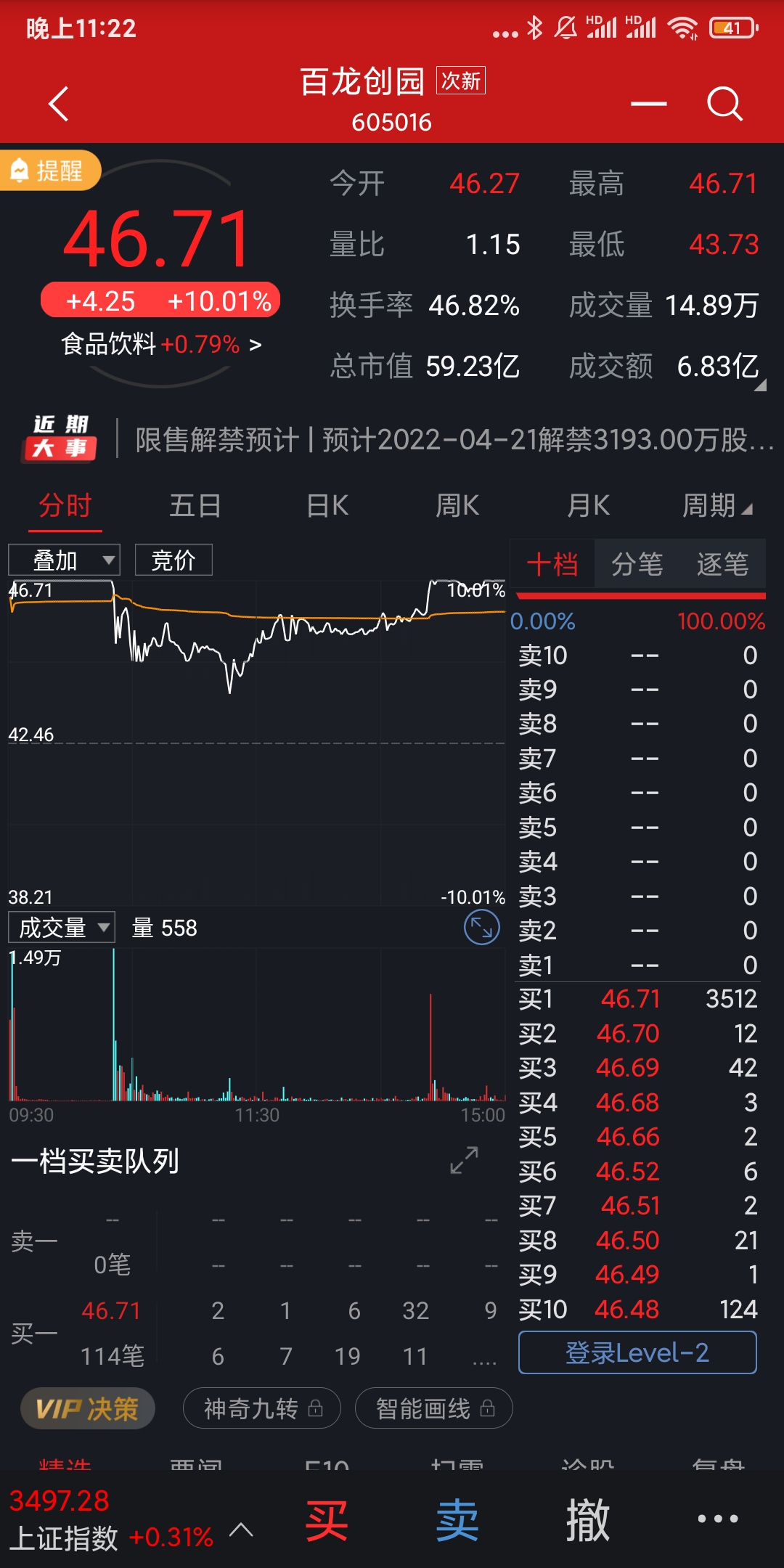Expand the chart to full screen
Screen dimensions: 784x1568
pyautogui.click(x=482, y=927)
